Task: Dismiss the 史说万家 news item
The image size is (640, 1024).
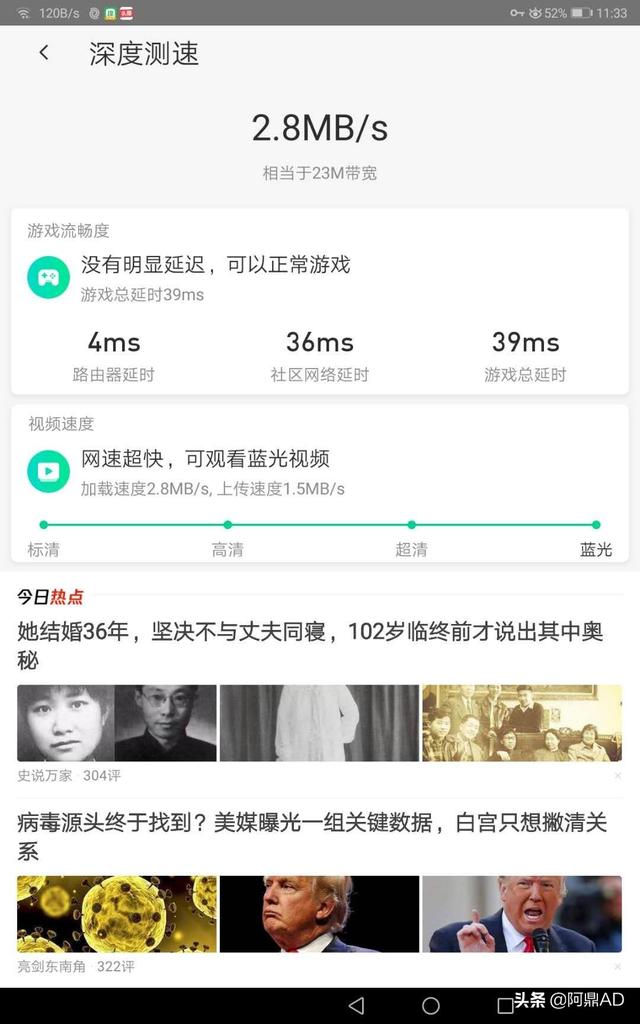Action: pos(617,775)
